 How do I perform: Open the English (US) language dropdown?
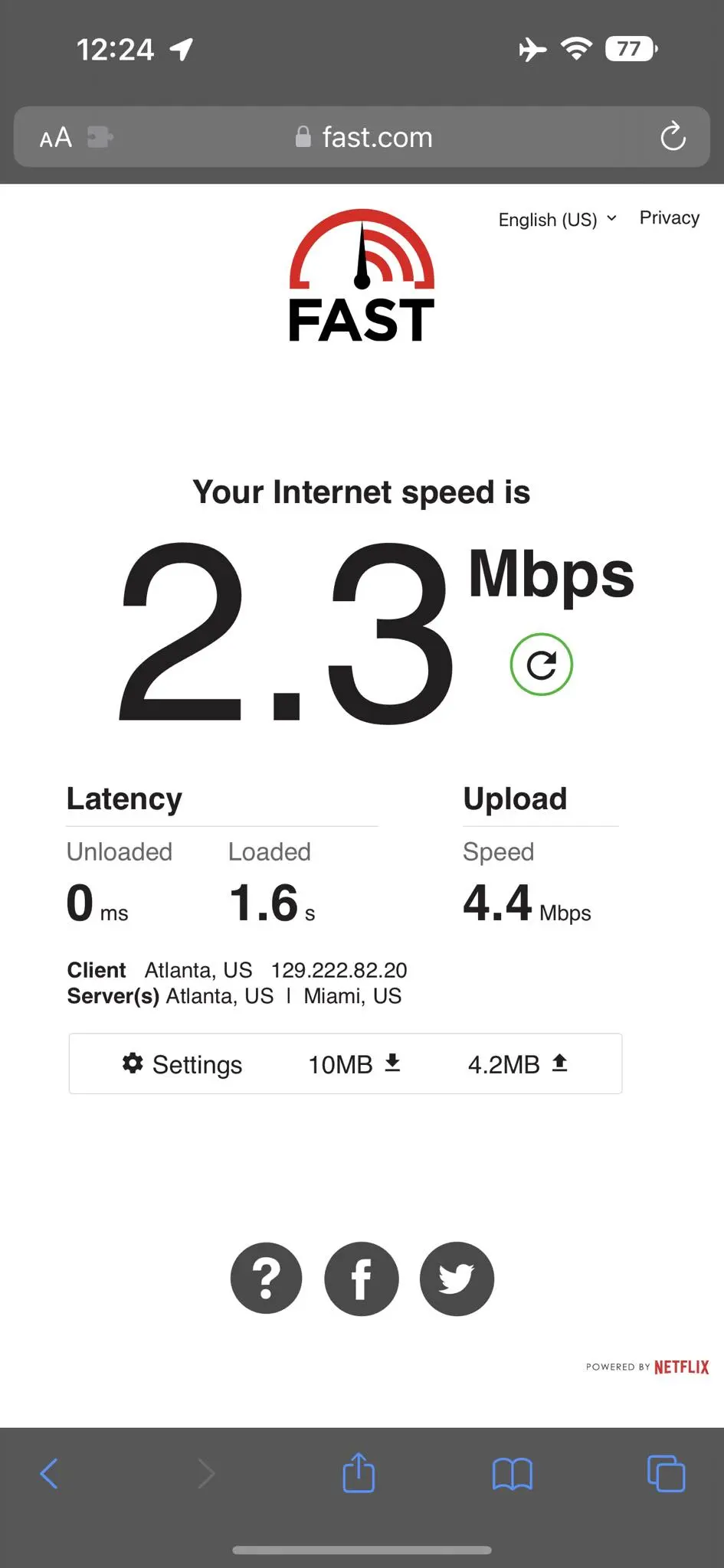tap(547, 220)
